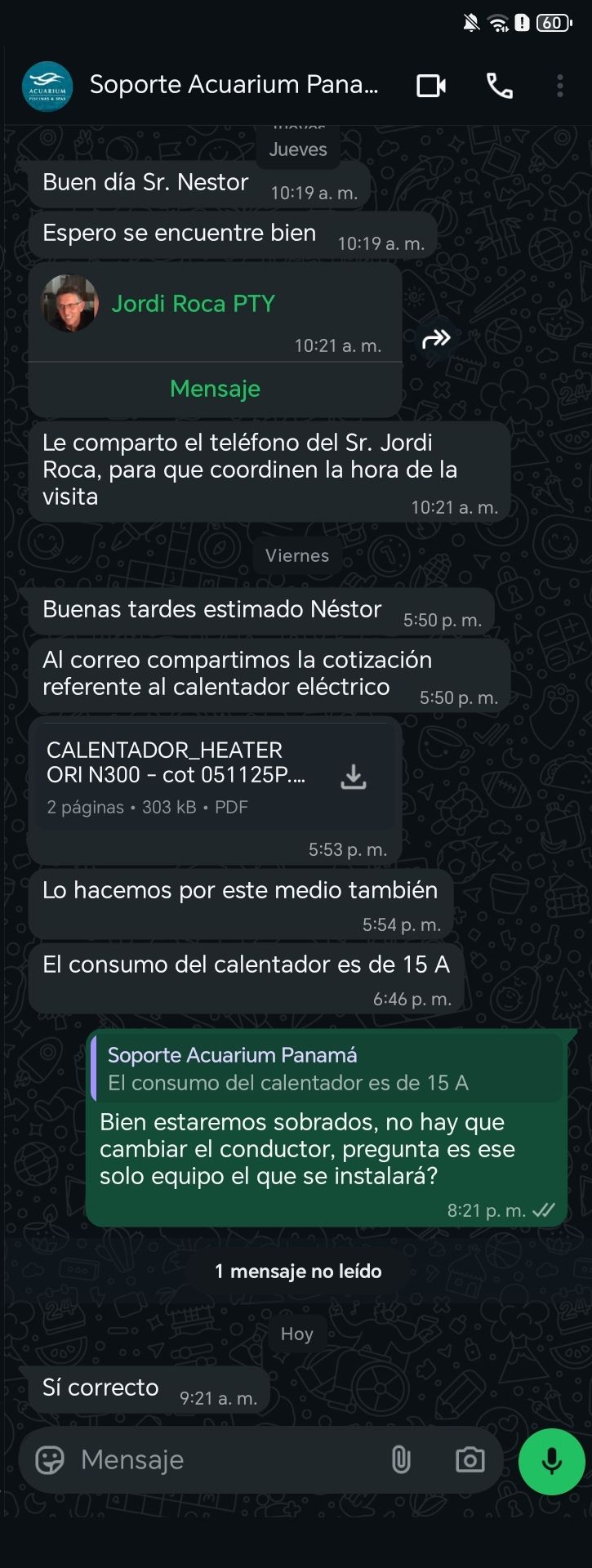Viewport: 592px width, 1568px height.
Task: Start a video call with Soporte Acuarium
Action: click(x=431, y=86)
